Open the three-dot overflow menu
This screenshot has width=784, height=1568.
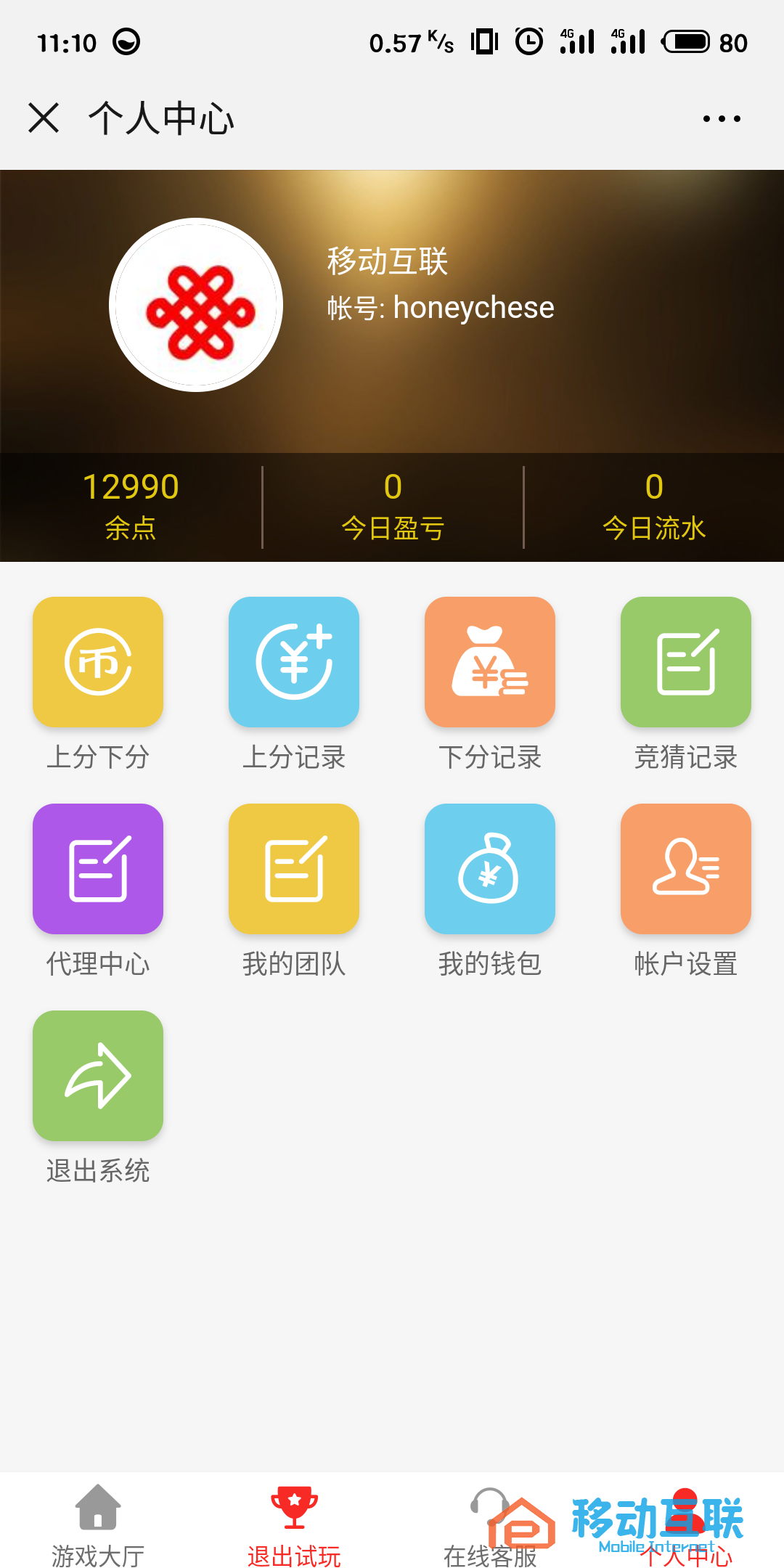pyautogui.click(x=722, y=118)
